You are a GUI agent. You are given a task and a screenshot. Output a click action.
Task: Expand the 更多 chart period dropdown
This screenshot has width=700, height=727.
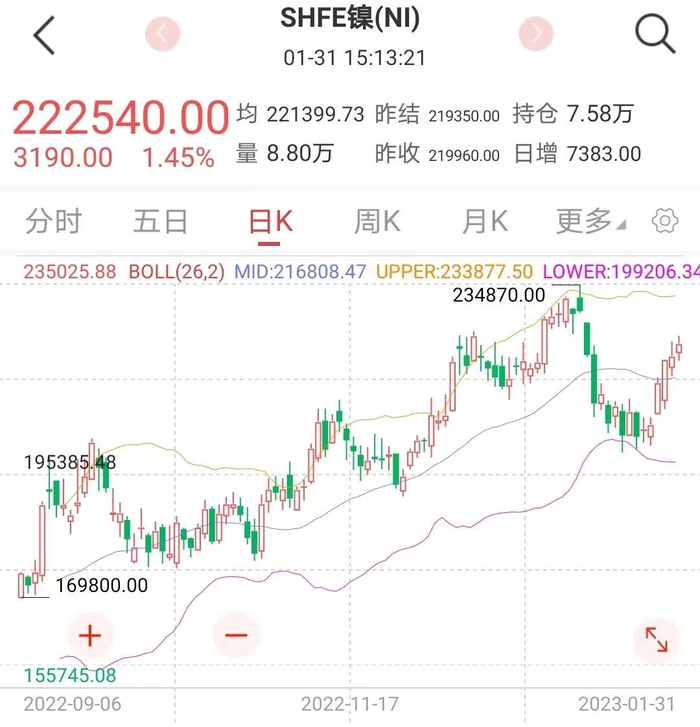(590, 221)
